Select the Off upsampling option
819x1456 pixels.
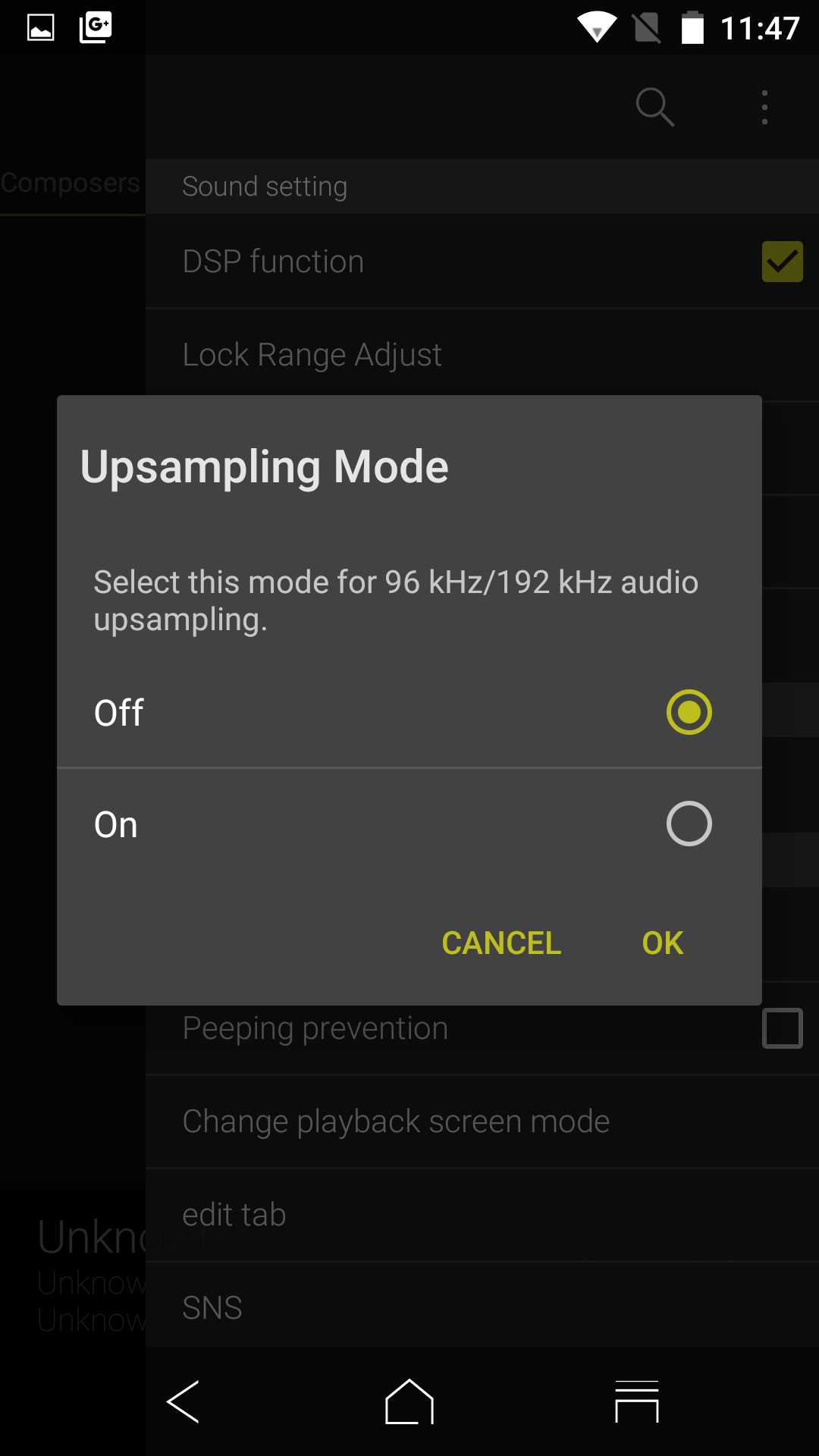click(x=688, y=712)
